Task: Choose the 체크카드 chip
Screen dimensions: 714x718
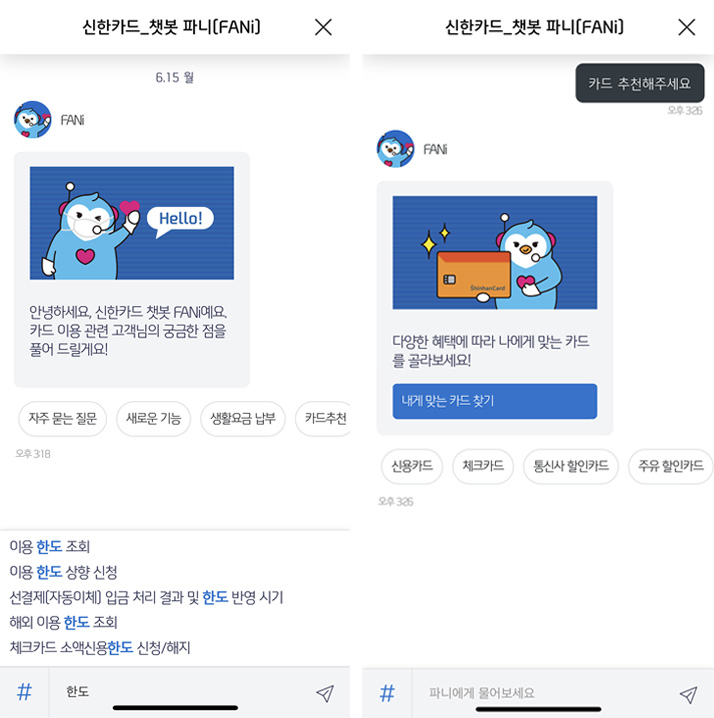Action: pyautogui.click(x=483, y=467)
